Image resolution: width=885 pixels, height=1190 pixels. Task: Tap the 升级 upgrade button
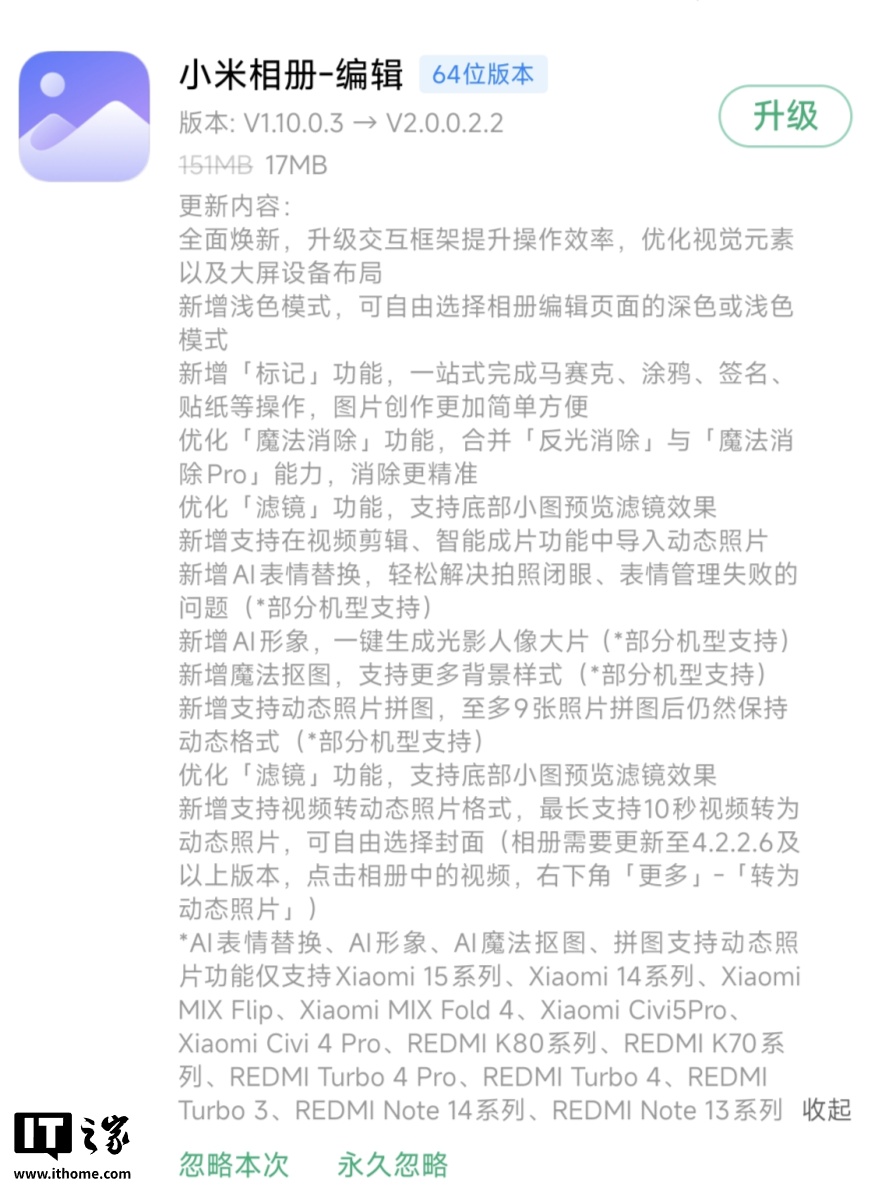click(785, 117)
